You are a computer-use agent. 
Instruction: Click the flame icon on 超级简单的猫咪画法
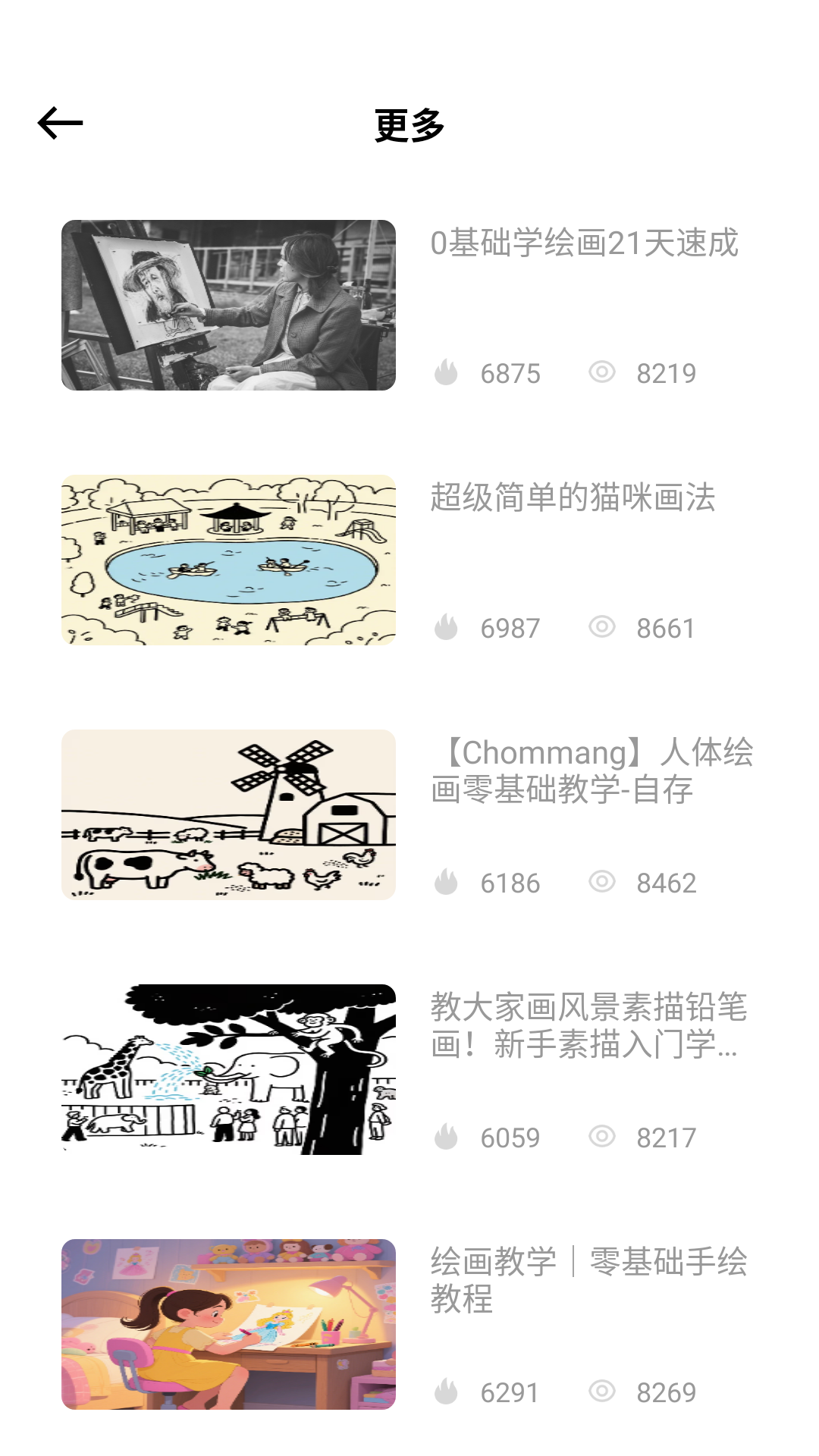[447, 627]
